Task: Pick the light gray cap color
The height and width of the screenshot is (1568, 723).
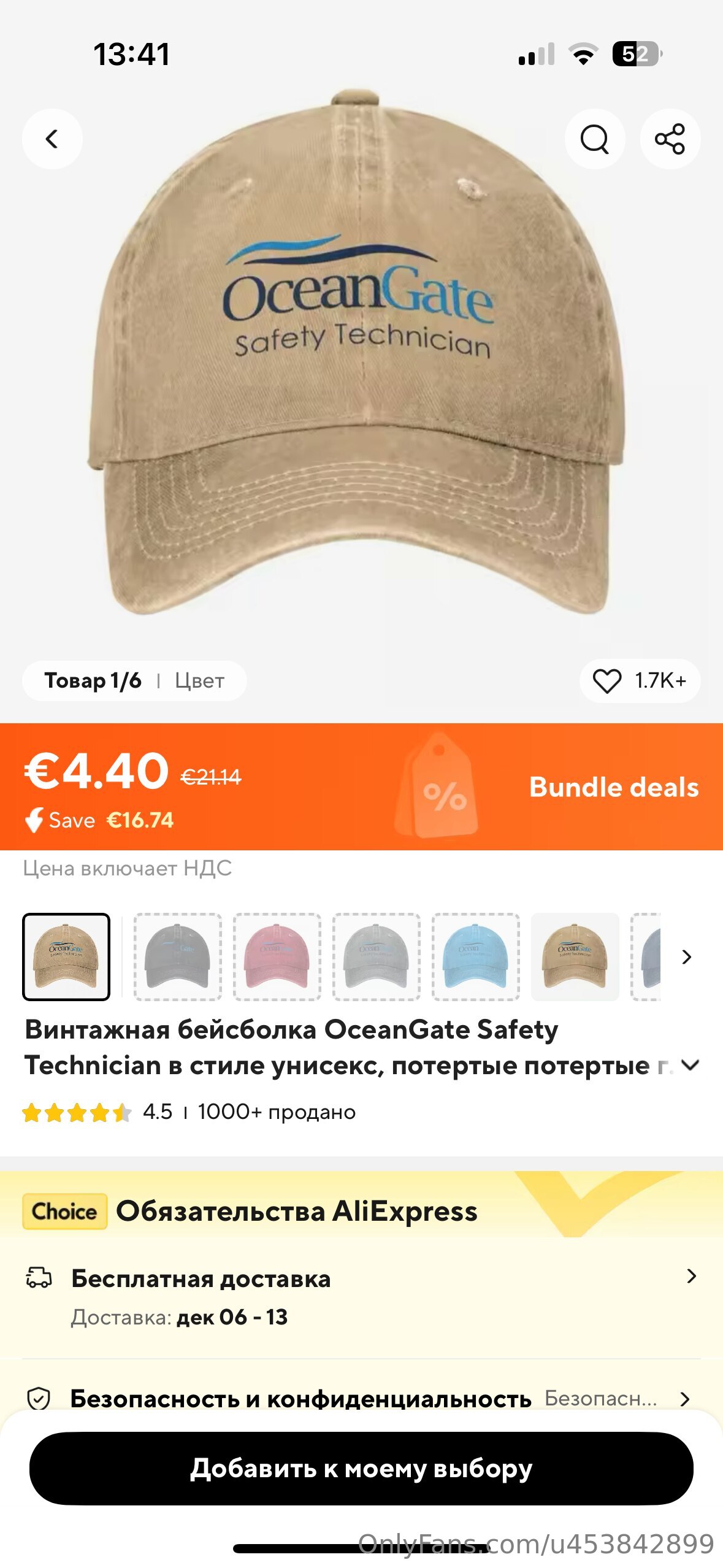Action: coord(377,957)
